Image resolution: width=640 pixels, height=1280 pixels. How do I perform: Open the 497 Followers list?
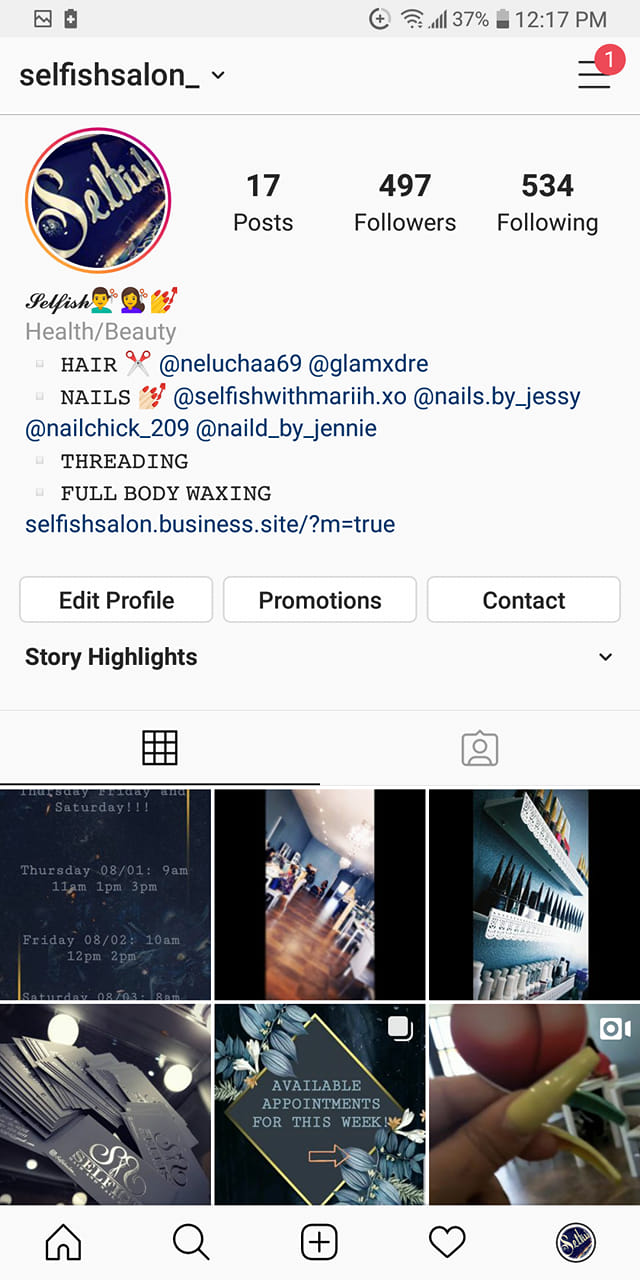pos(405,202)
